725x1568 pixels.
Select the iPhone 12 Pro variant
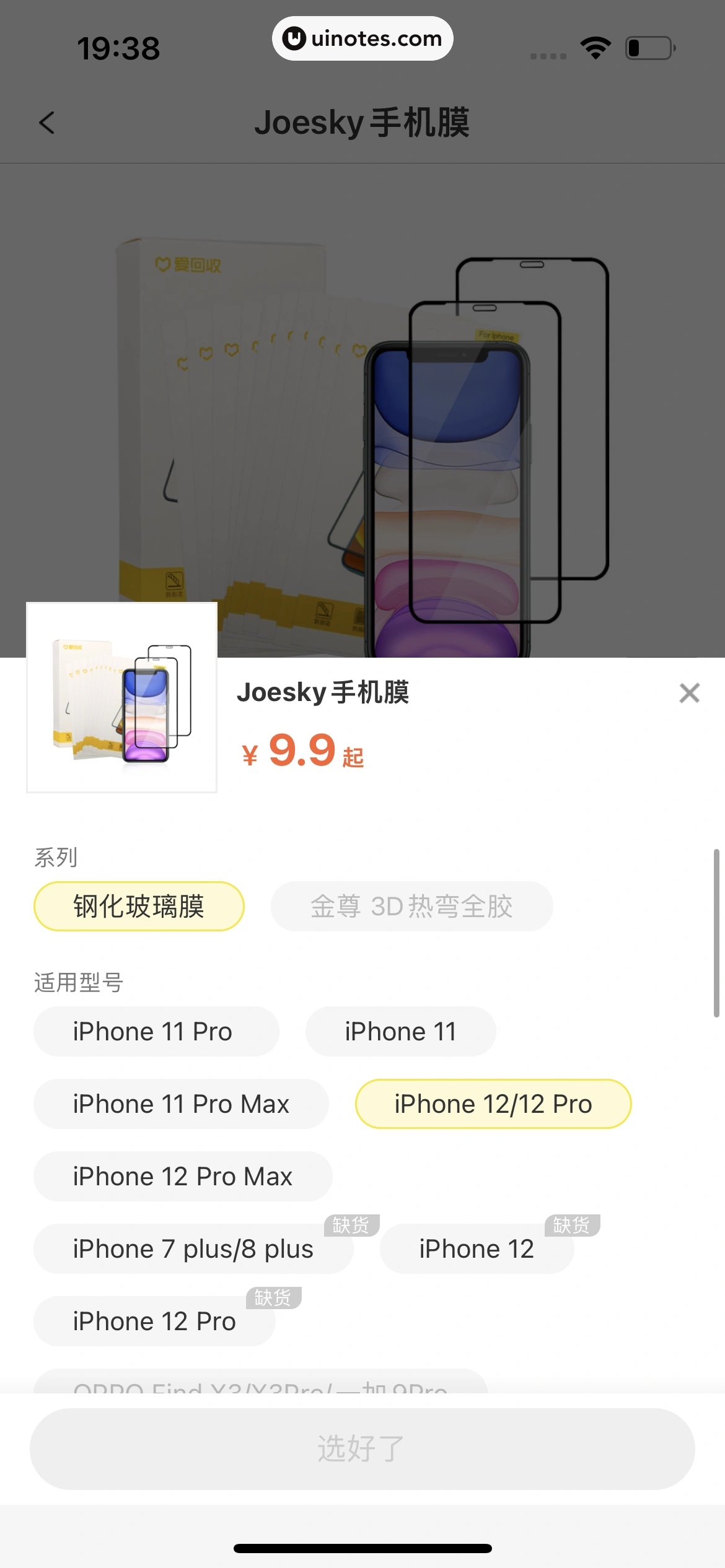[153, 1321]
